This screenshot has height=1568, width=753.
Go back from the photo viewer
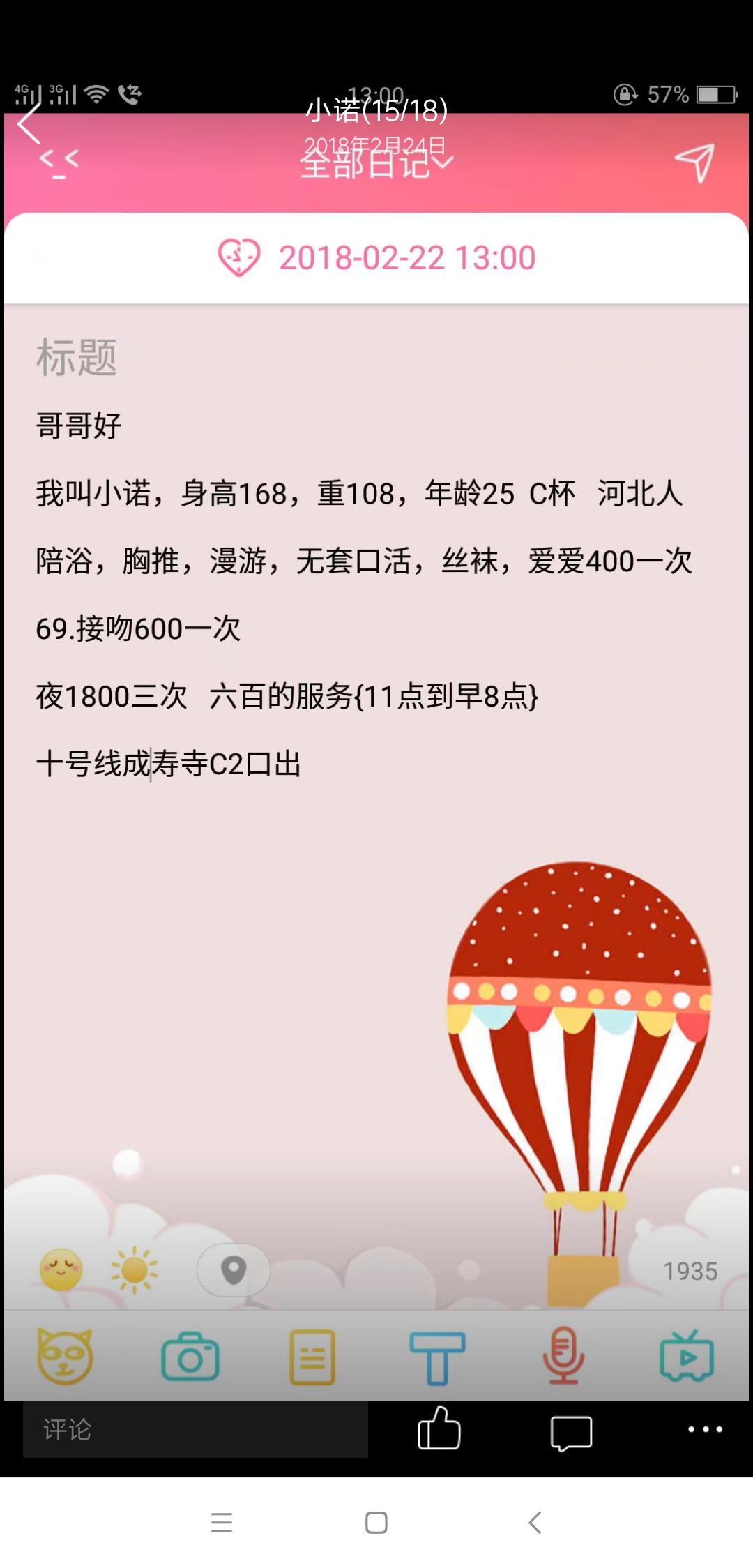(29, 124)
